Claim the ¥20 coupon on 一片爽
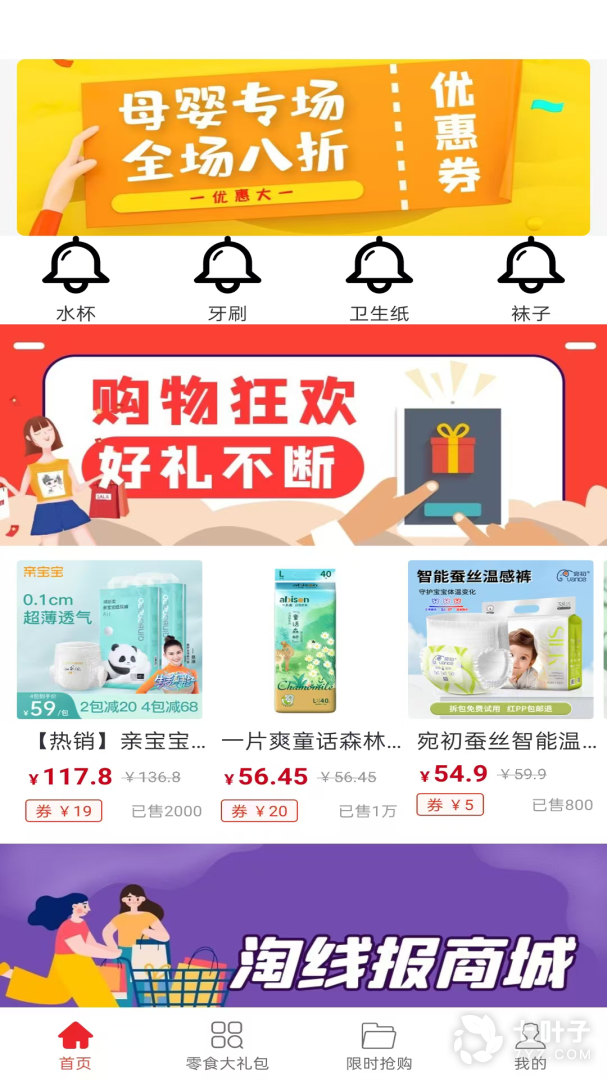 pos(259,811)
